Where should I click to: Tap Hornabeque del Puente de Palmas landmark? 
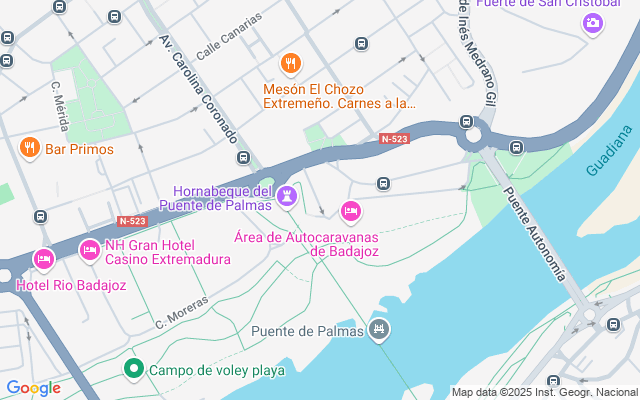(x=287, y=197)
